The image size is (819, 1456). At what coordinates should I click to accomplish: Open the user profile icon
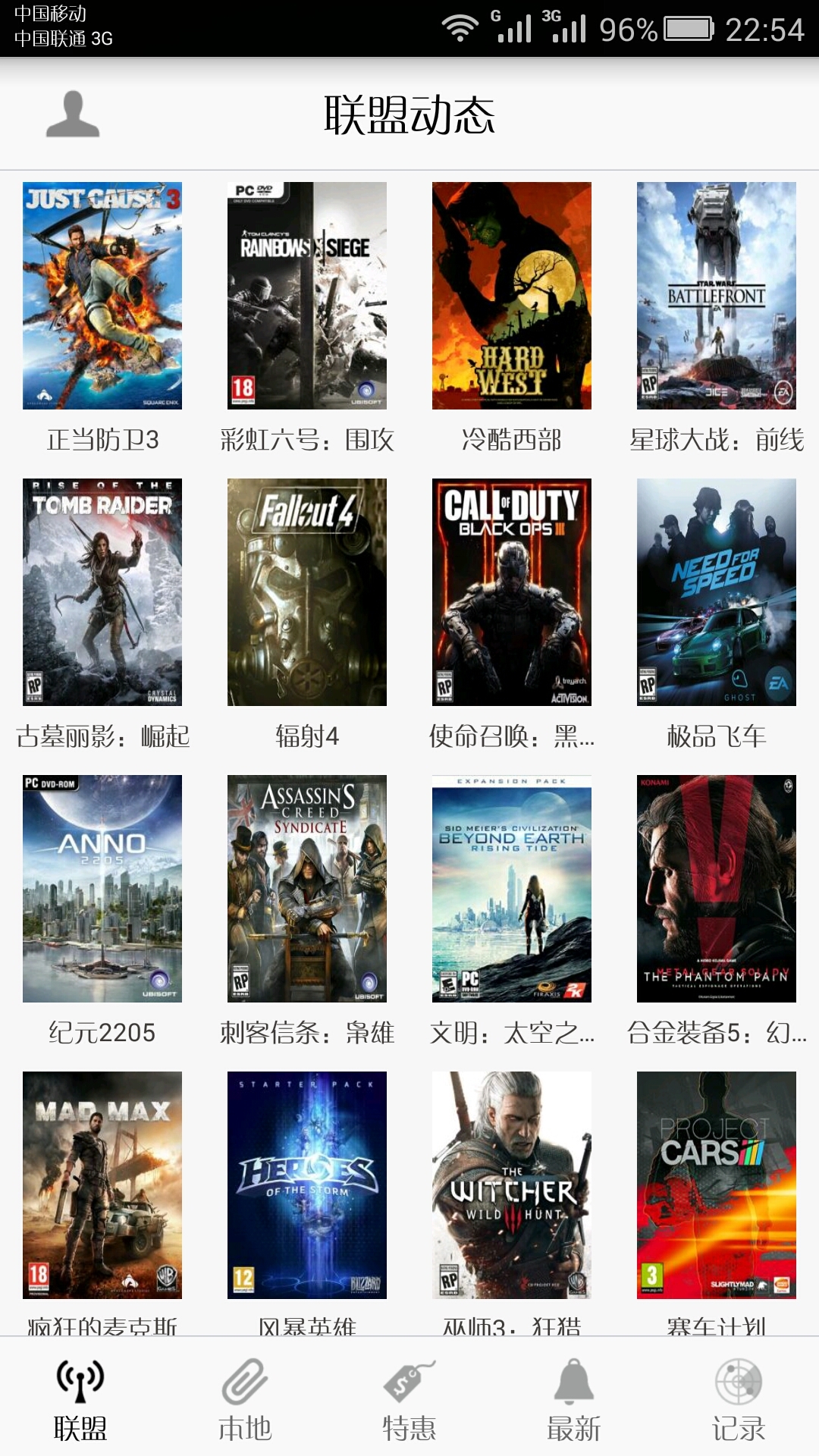coord(73,115)
